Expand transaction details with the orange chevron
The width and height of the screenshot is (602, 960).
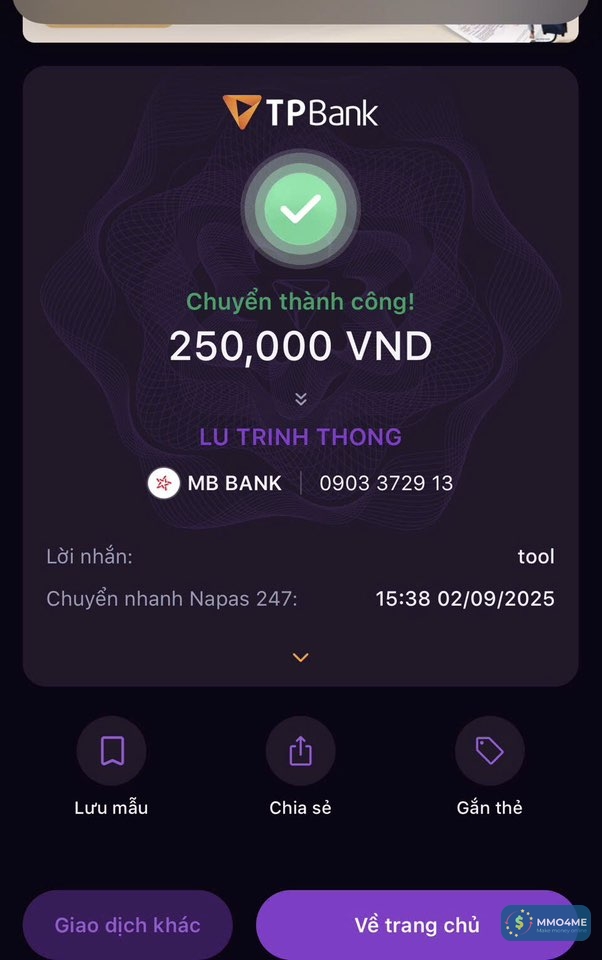tap(300, 657)
